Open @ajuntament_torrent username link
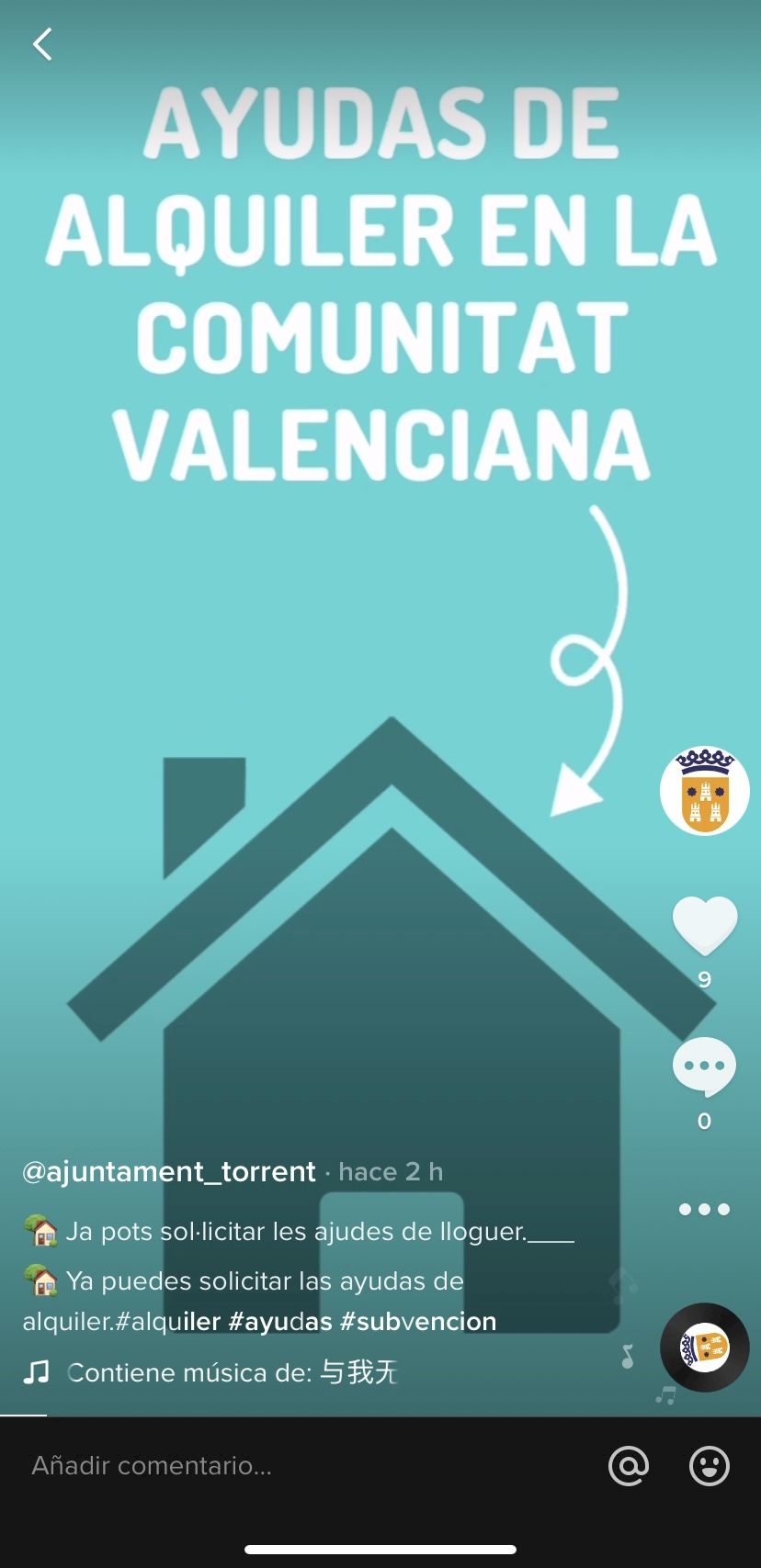Viewport: 761px width, 1568px height. point(169,1172)
